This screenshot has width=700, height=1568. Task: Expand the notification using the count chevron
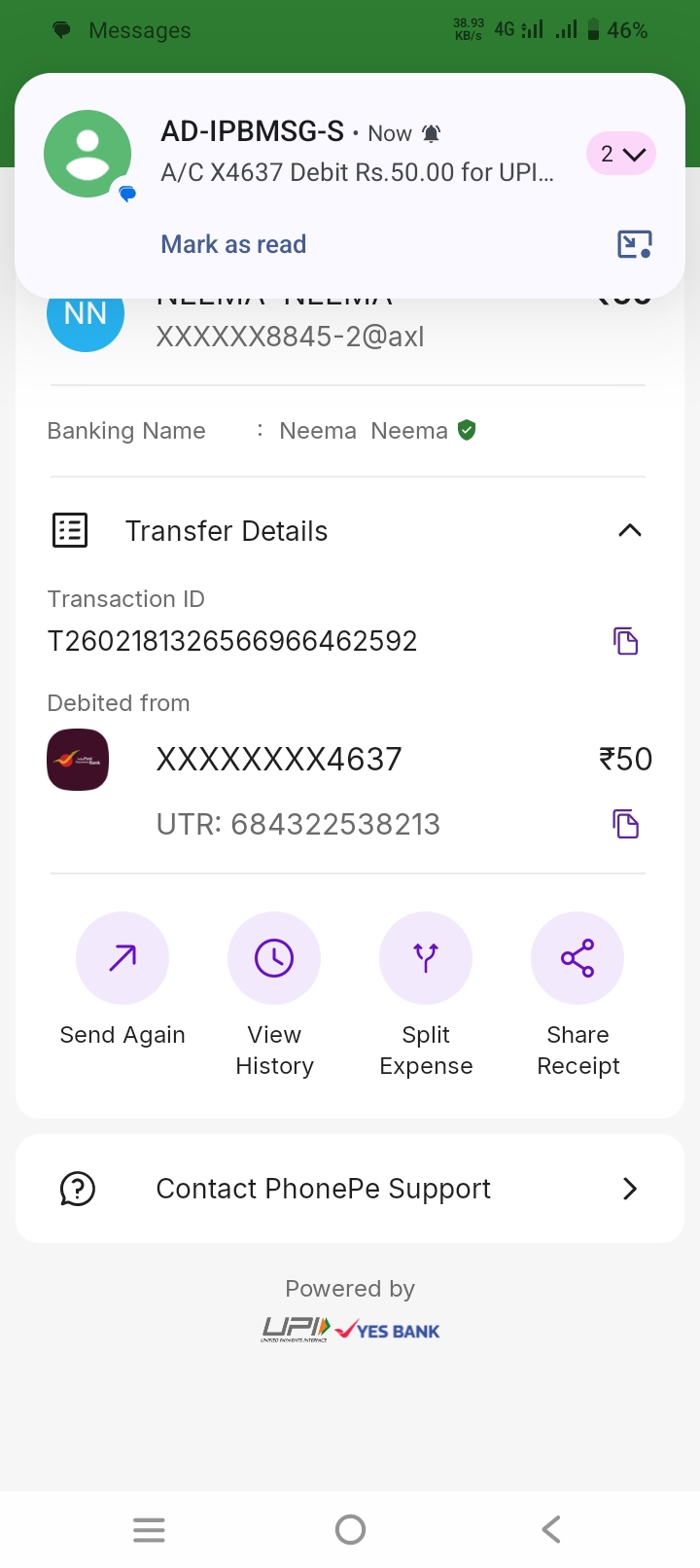tap(621, 154)
